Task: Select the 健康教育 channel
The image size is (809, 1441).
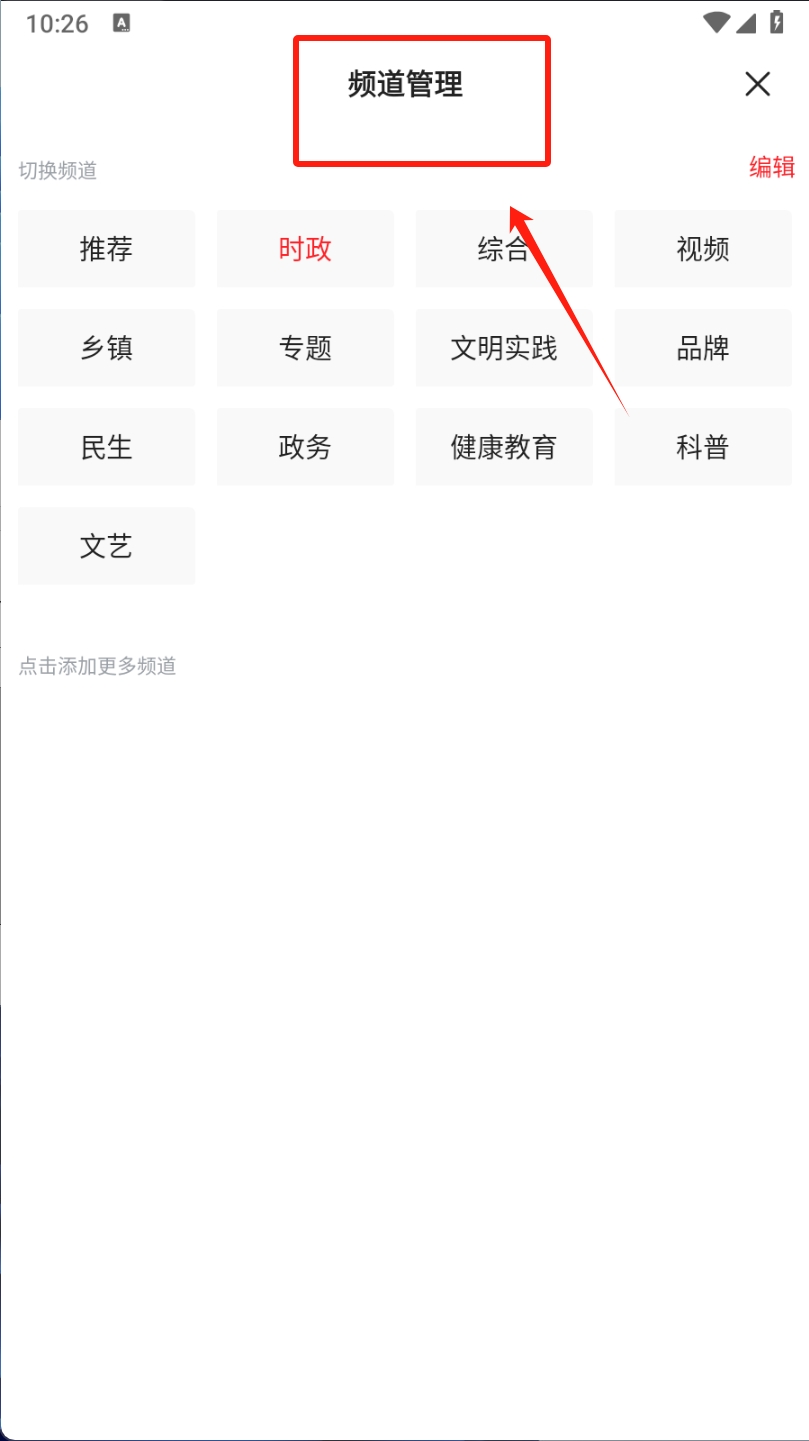Action: pyautogui.click(x=503, y=447)
